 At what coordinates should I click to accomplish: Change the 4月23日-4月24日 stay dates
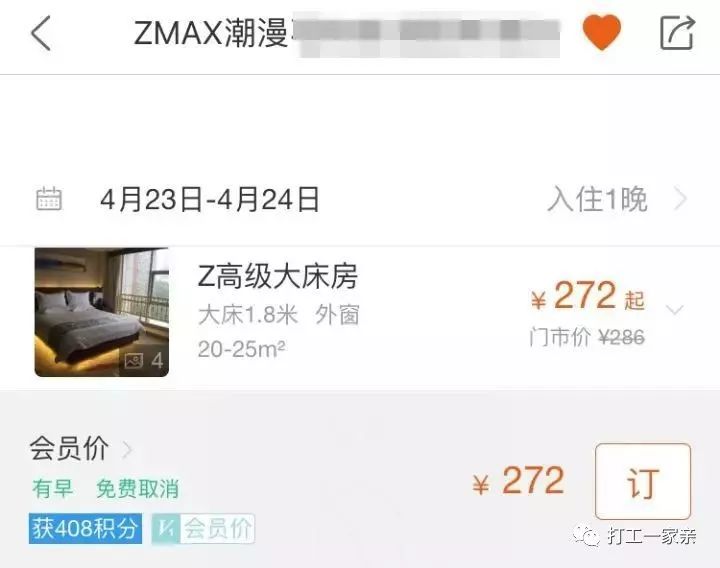point(210,199)
